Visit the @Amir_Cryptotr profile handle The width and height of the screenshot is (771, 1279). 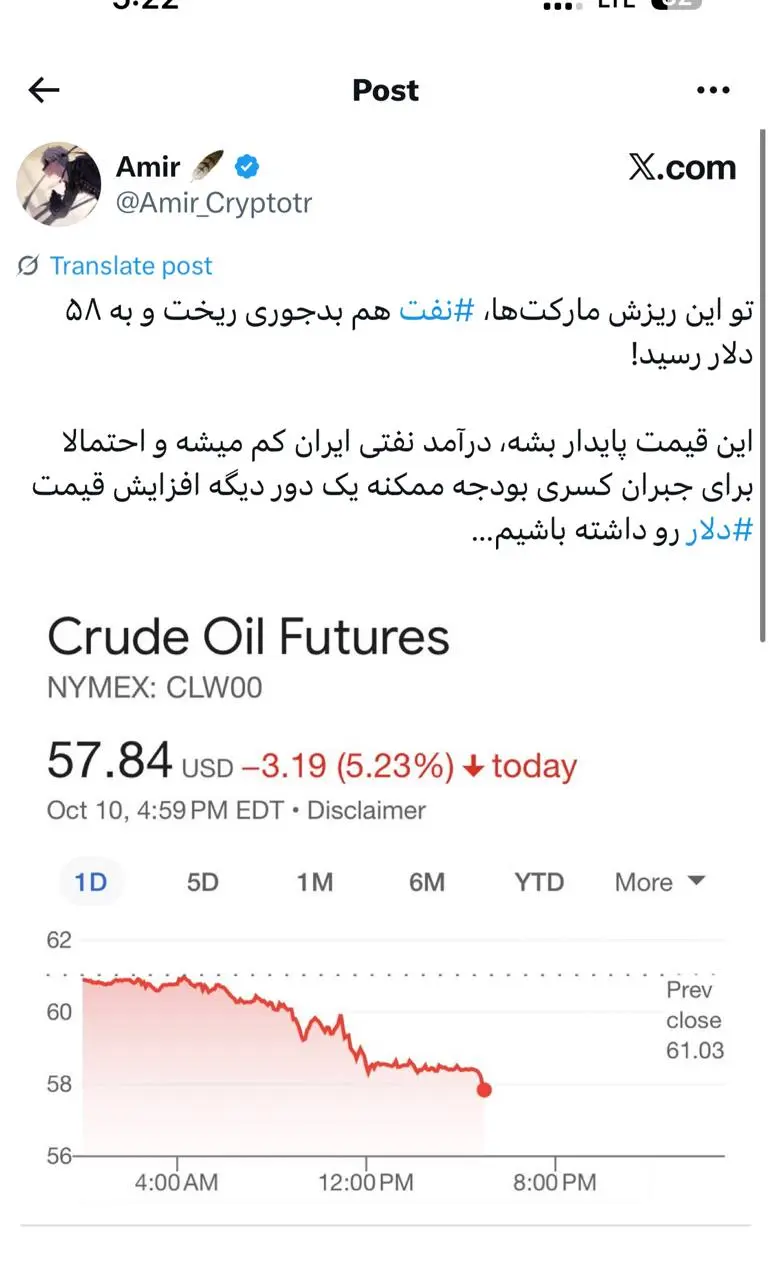(x=214, y=203)
